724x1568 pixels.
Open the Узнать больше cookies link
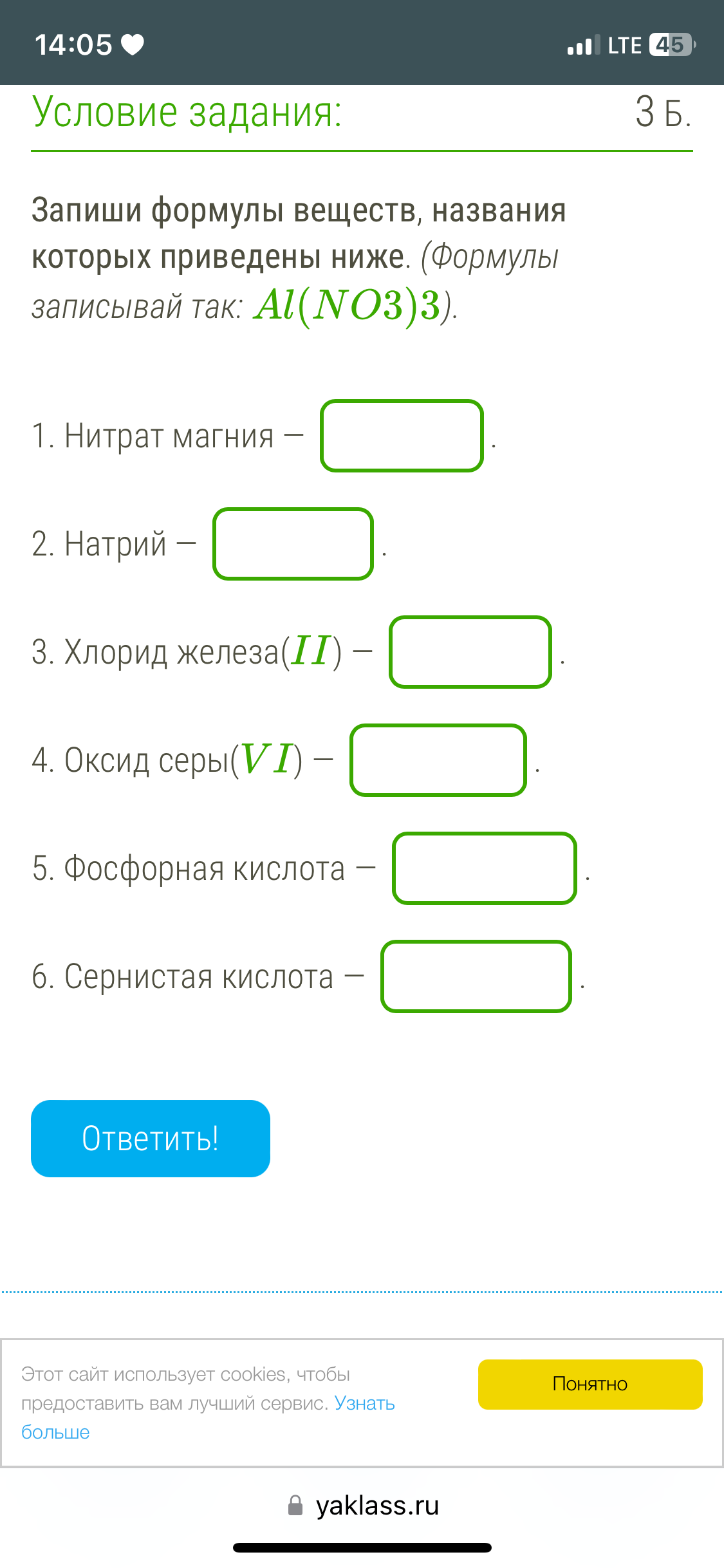coord(364,1403)
